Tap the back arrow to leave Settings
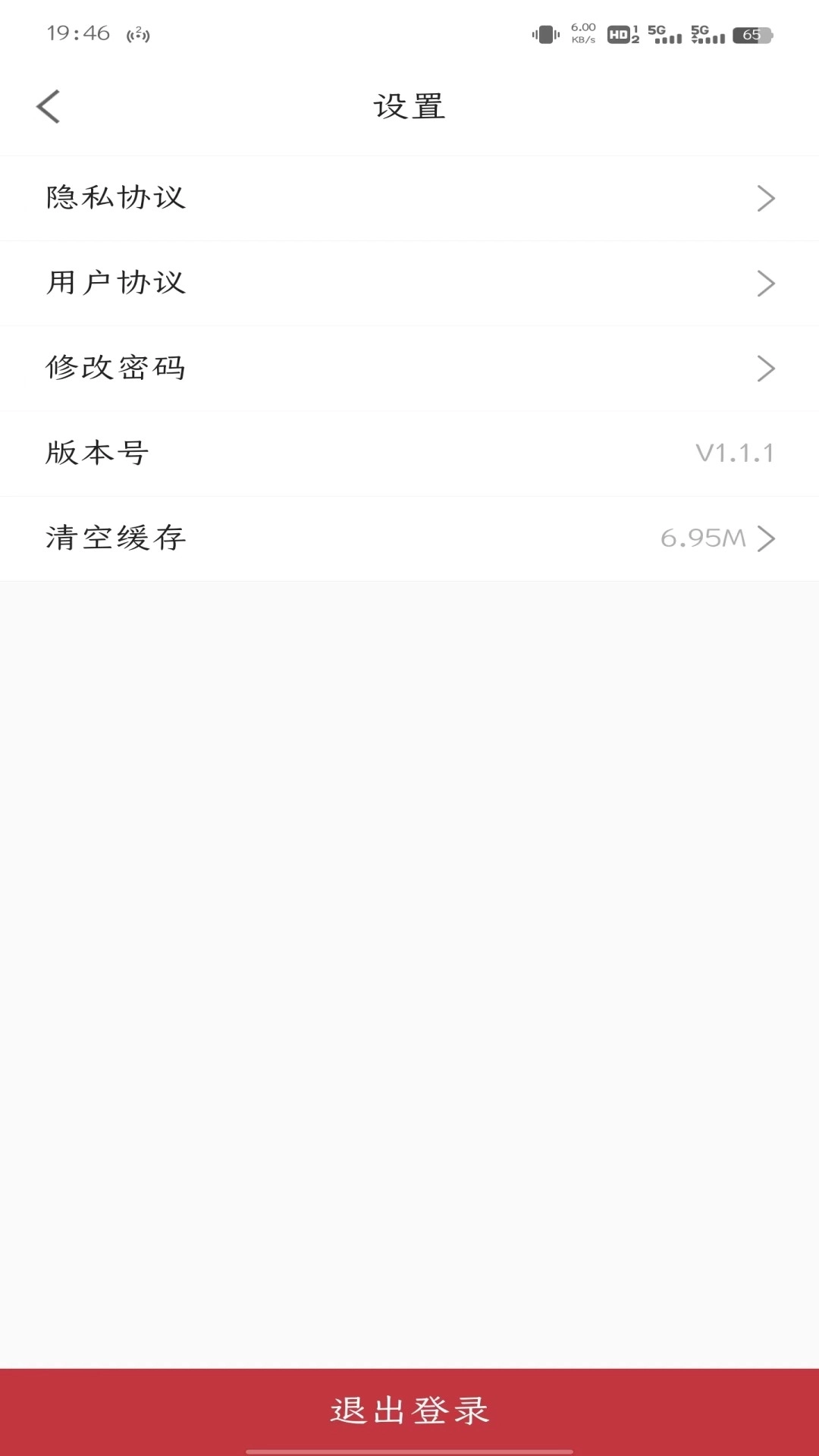Image resolution: width=819 pixels, height=1456 pixels. click(49, 106)
